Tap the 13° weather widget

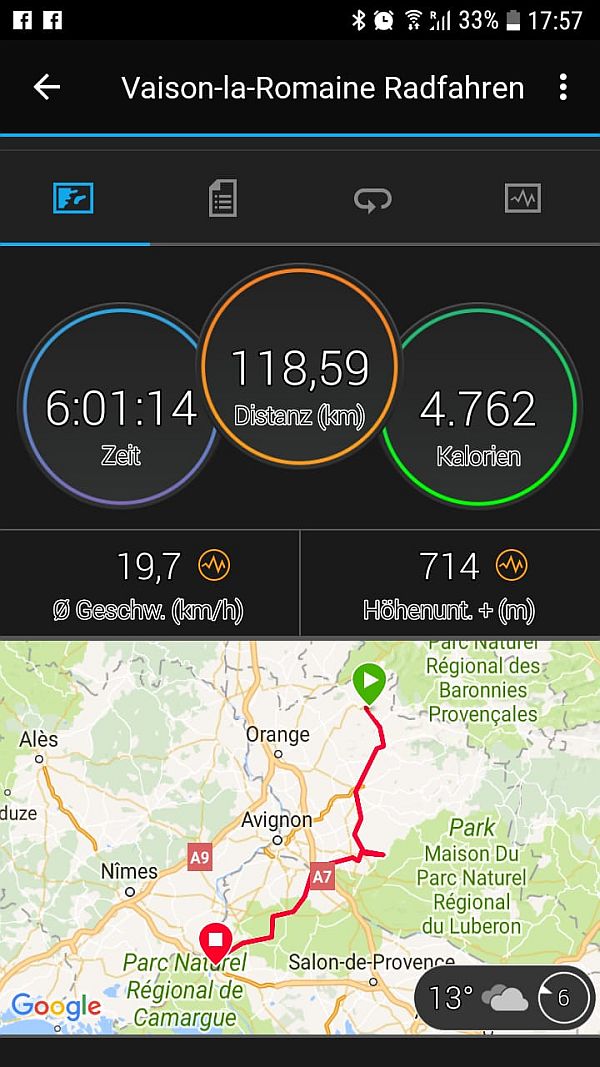click(x=504, y=998)
